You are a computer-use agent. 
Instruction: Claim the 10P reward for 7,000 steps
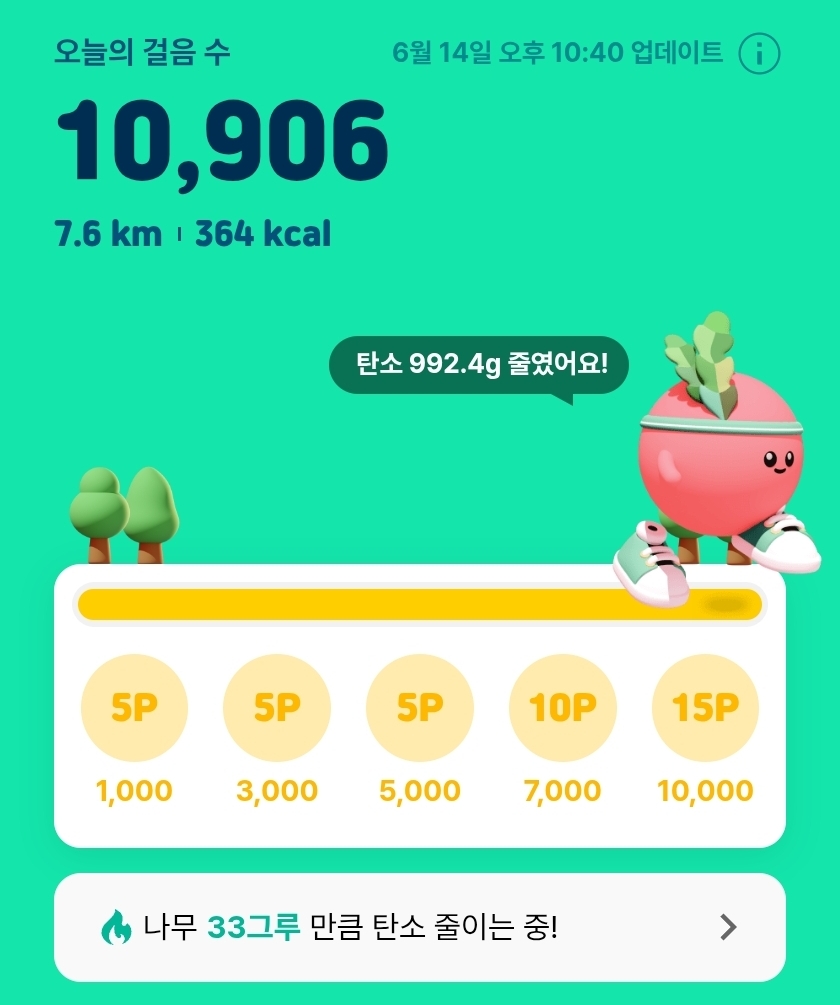point(563,709)
